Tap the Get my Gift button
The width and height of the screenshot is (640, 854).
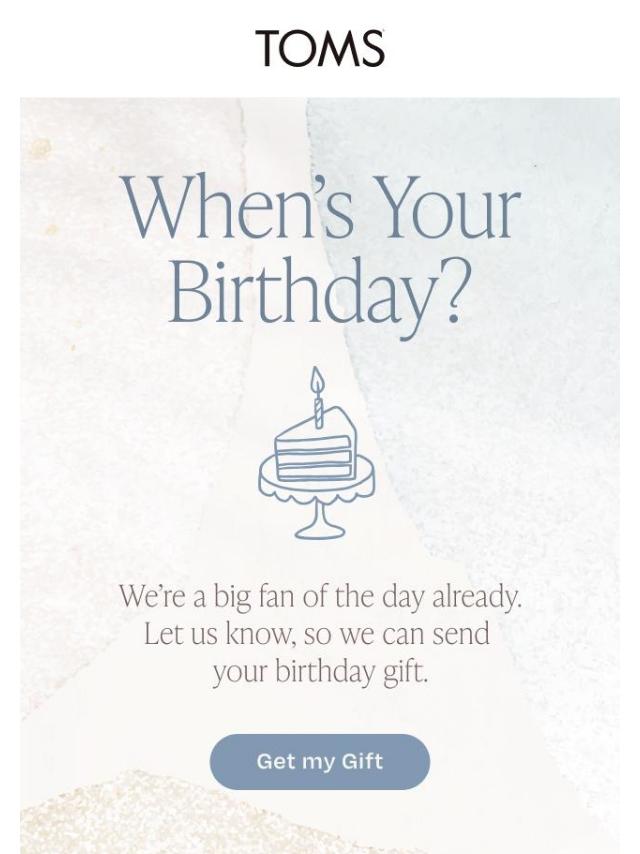coord(319,761)
